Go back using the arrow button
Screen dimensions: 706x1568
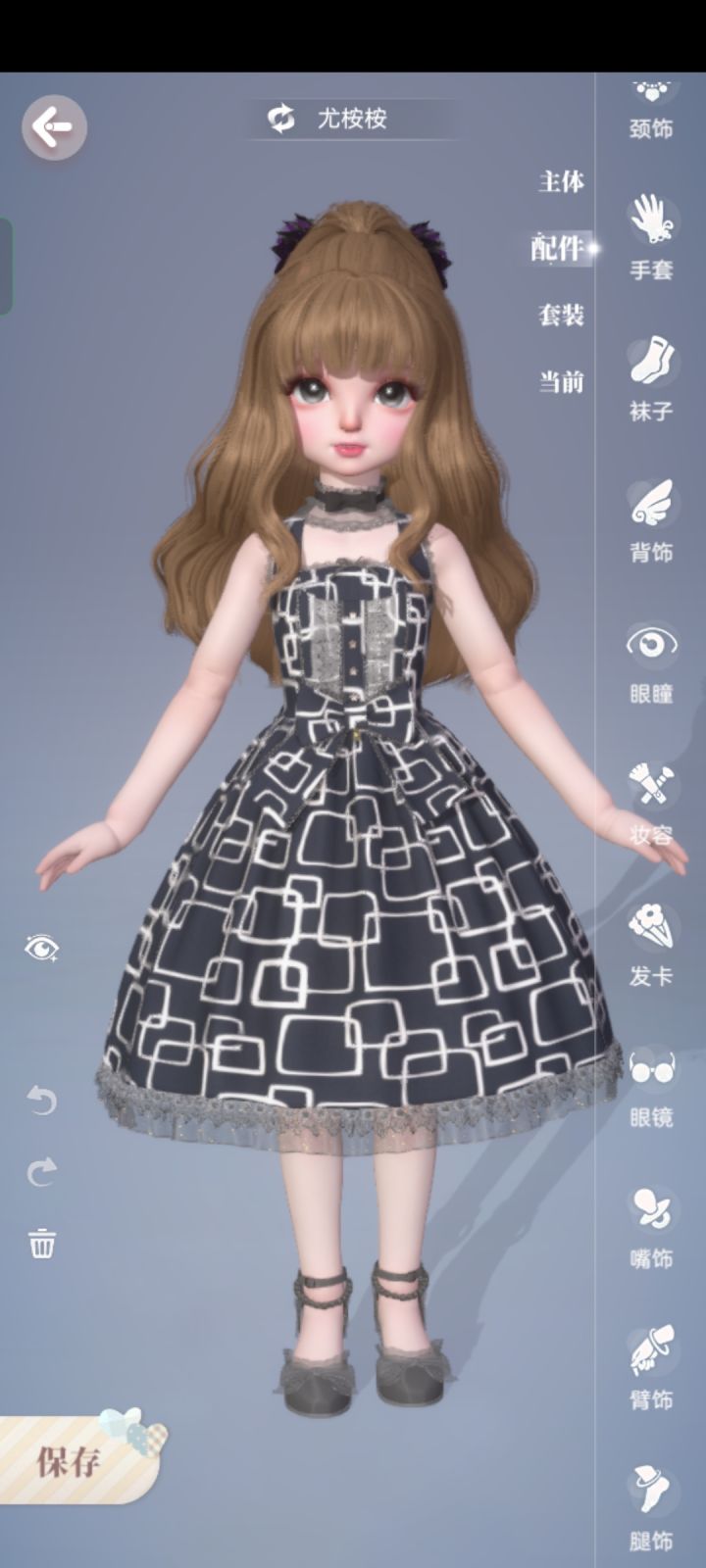click(56, 125)
